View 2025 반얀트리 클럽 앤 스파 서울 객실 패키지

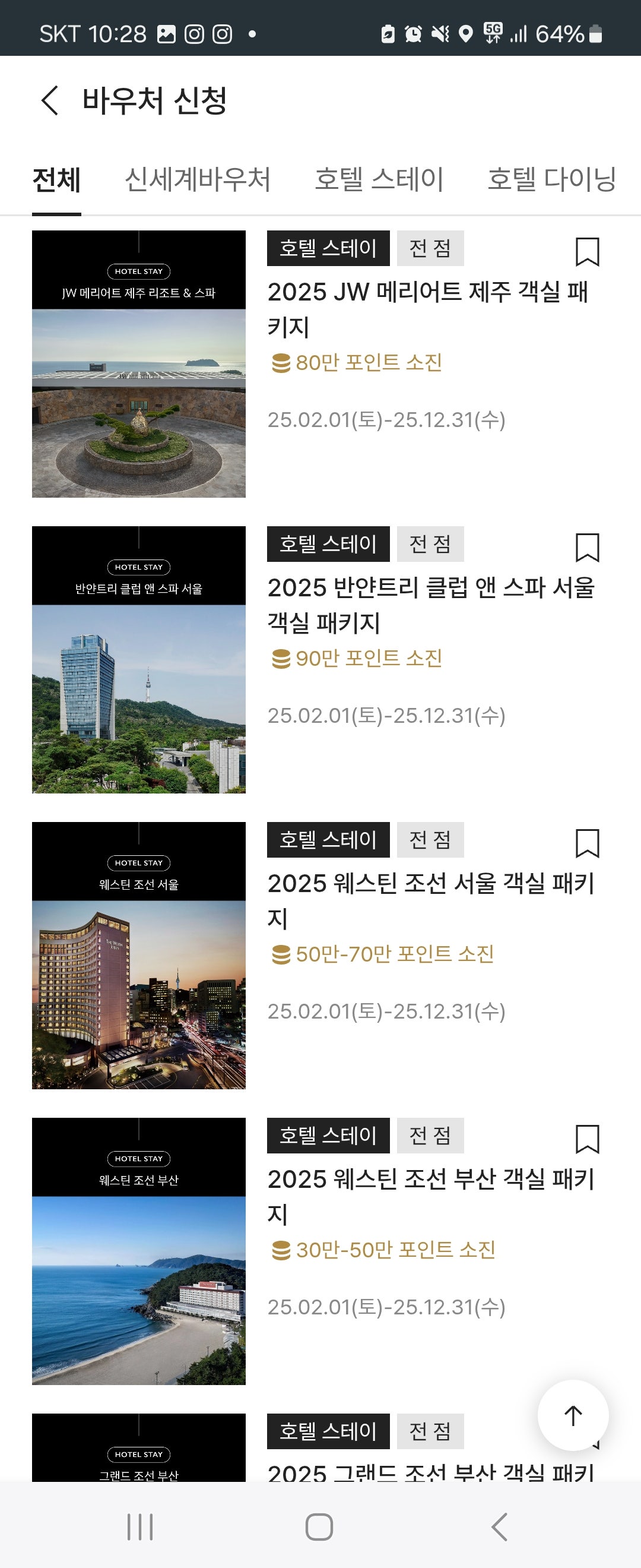(430, 605)
